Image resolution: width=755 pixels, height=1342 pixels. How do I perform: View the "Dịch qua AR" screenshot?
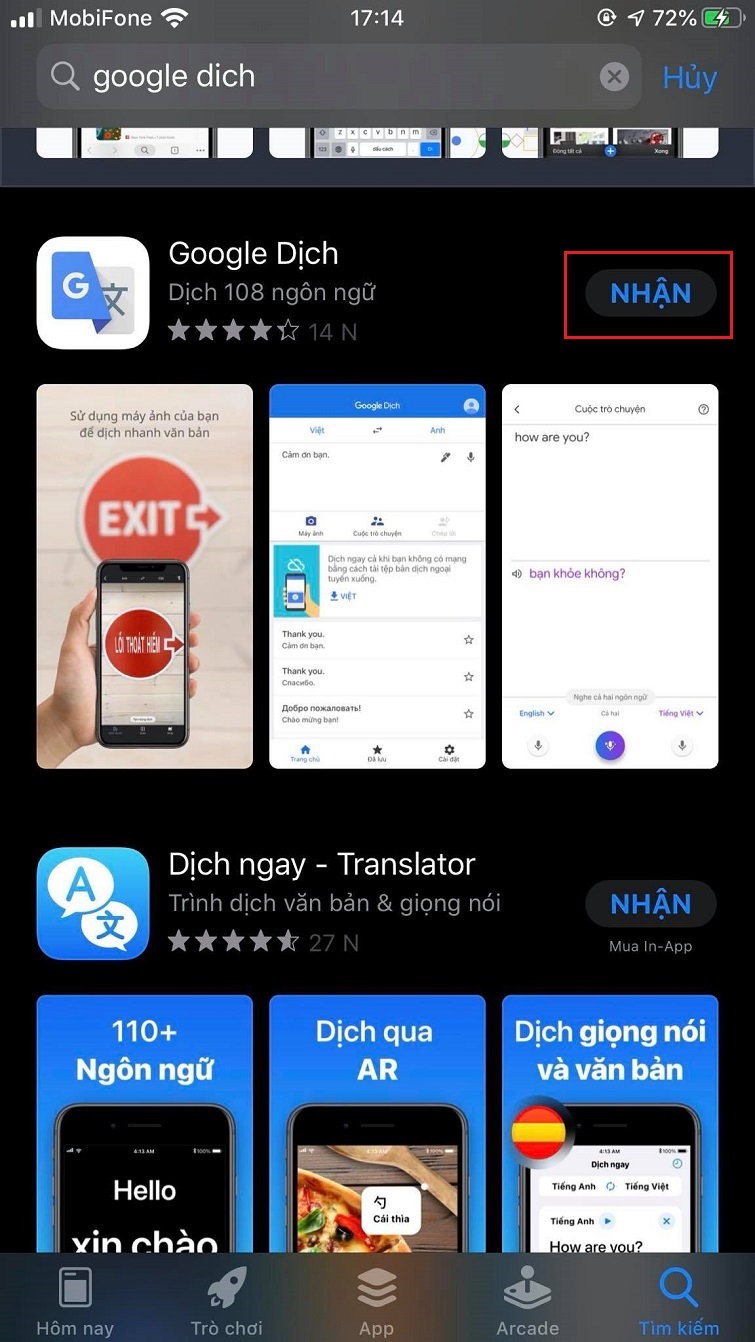click(x=377, y=1120)
